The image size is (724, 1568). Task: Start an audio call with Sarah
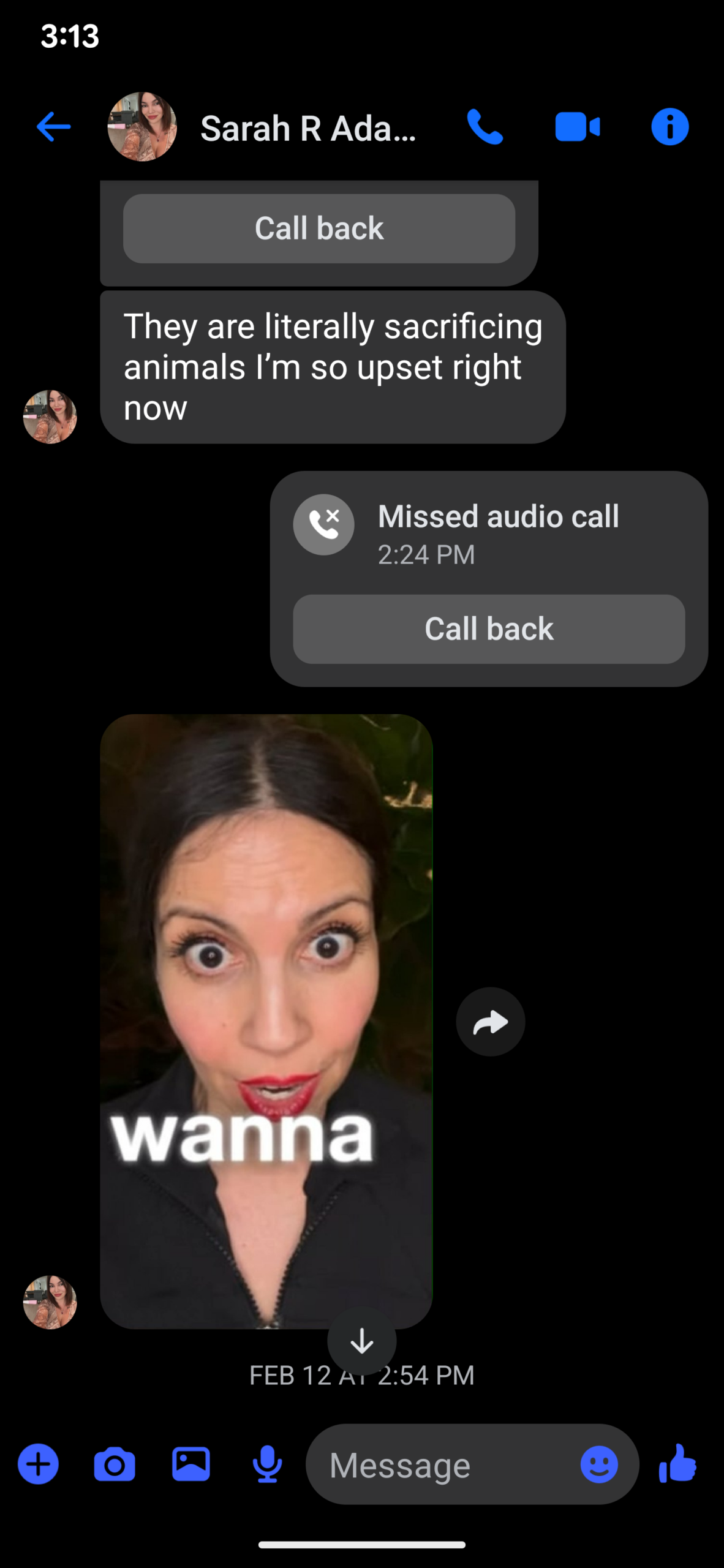coord(485,127)
